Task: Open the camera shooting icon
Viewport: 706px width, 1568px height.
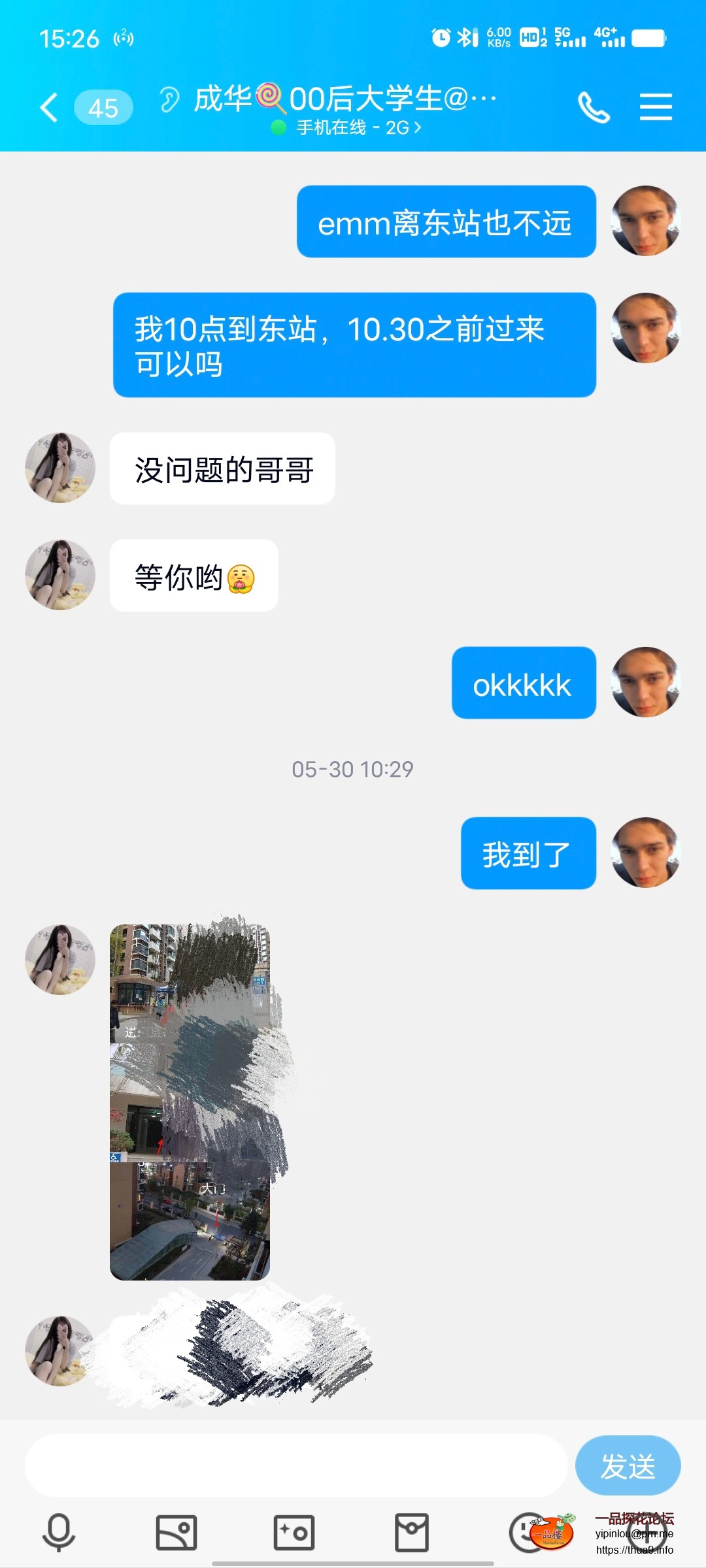Action: (x=294, y=1529)
